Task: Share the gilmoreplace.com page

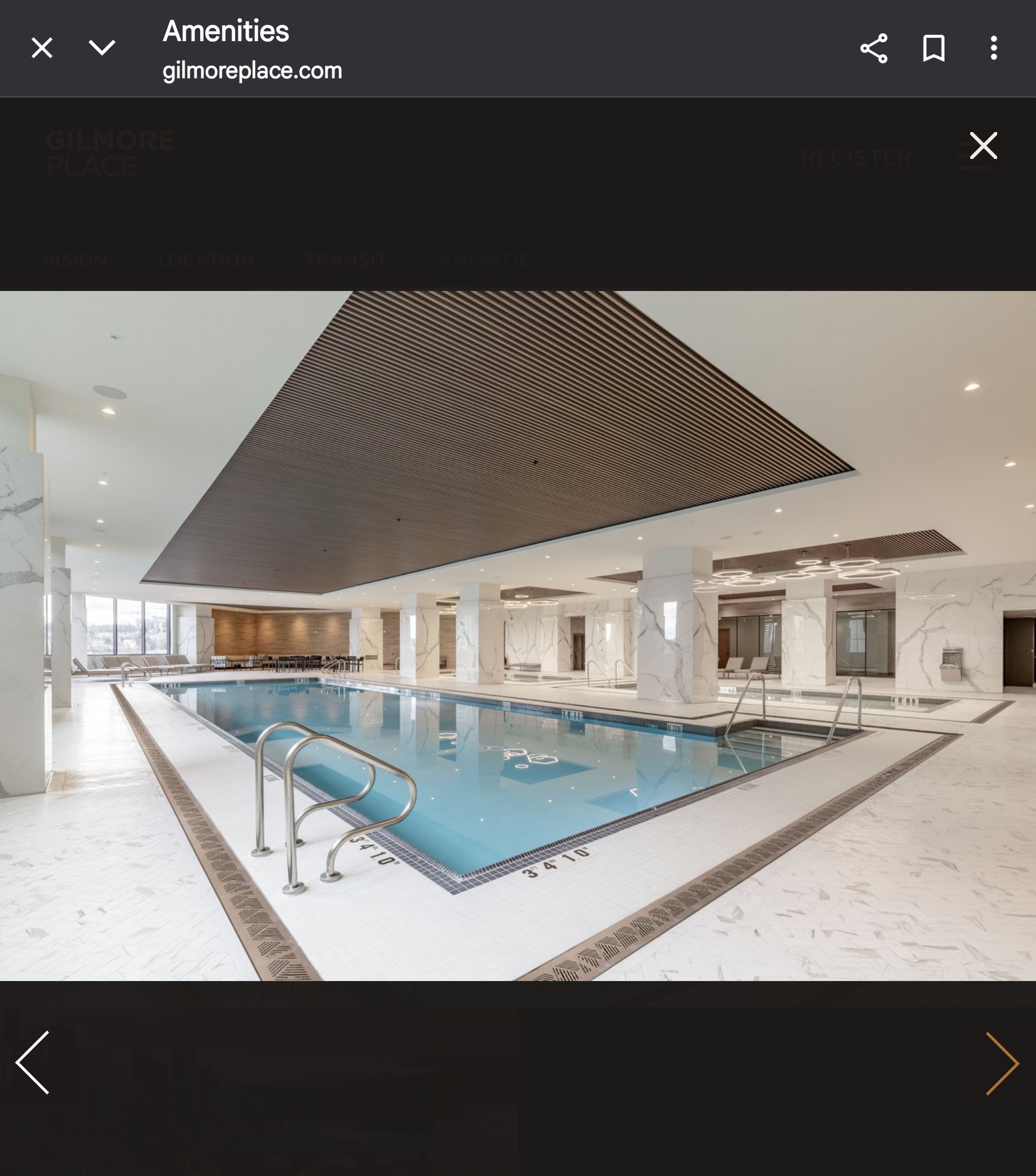Action: (x=873, y=49)
